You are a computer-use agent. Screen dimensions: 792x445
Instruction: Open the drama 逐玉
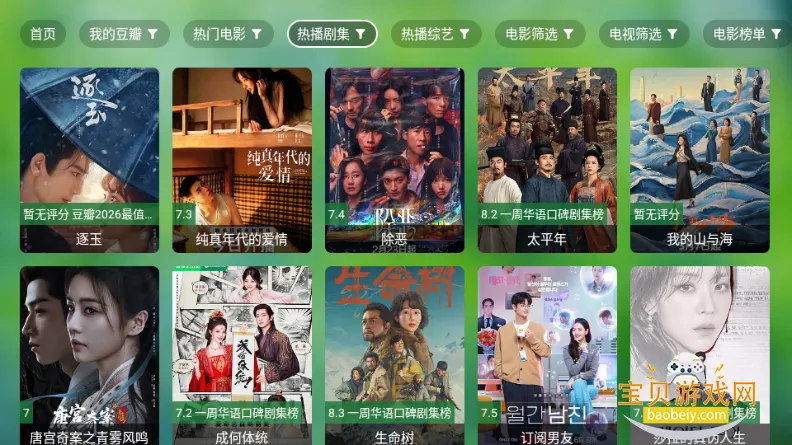point(89,159)
